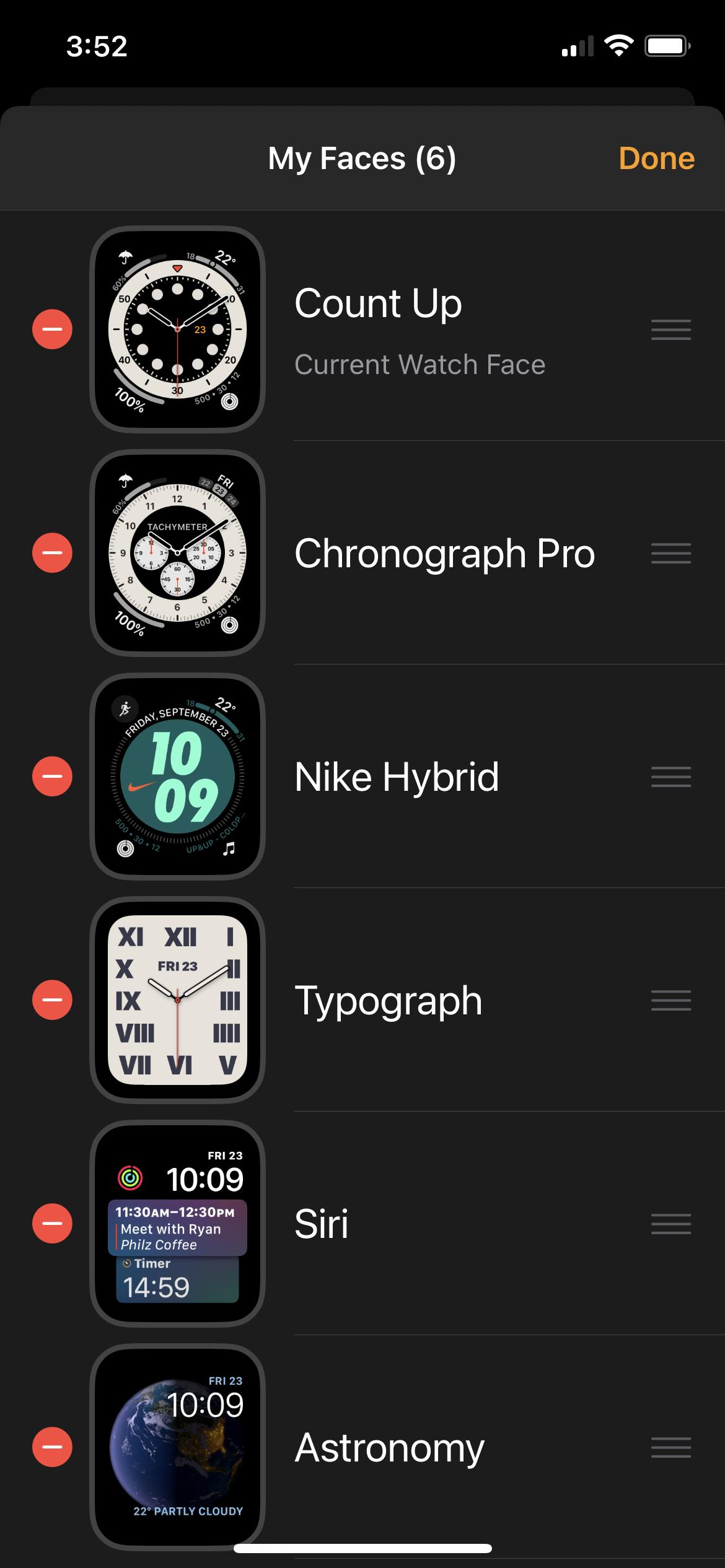Toggle the delete control for Chronograph Pro

(x=53, y=553)
